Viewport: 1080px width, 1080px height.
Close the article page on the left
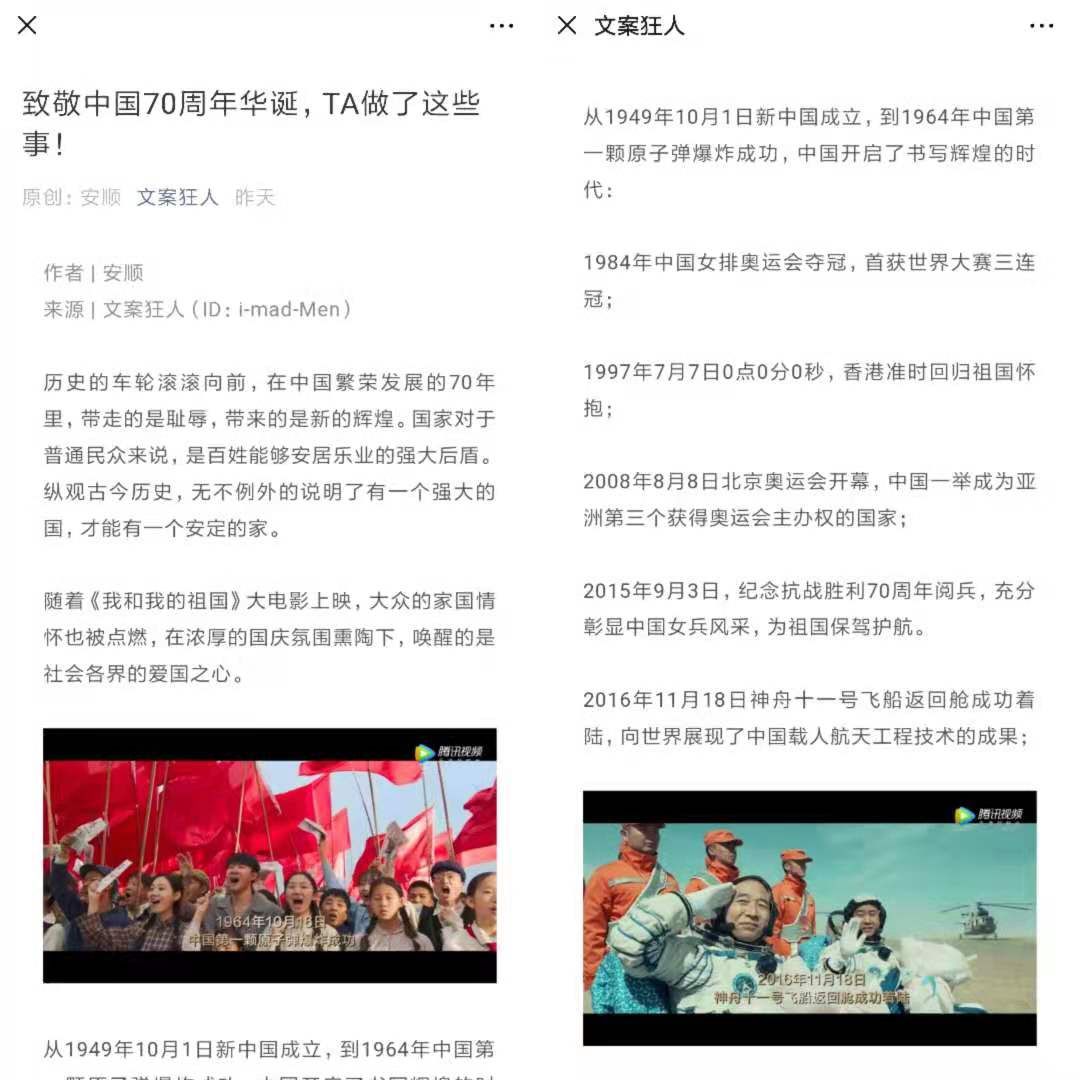click(27, 26)
